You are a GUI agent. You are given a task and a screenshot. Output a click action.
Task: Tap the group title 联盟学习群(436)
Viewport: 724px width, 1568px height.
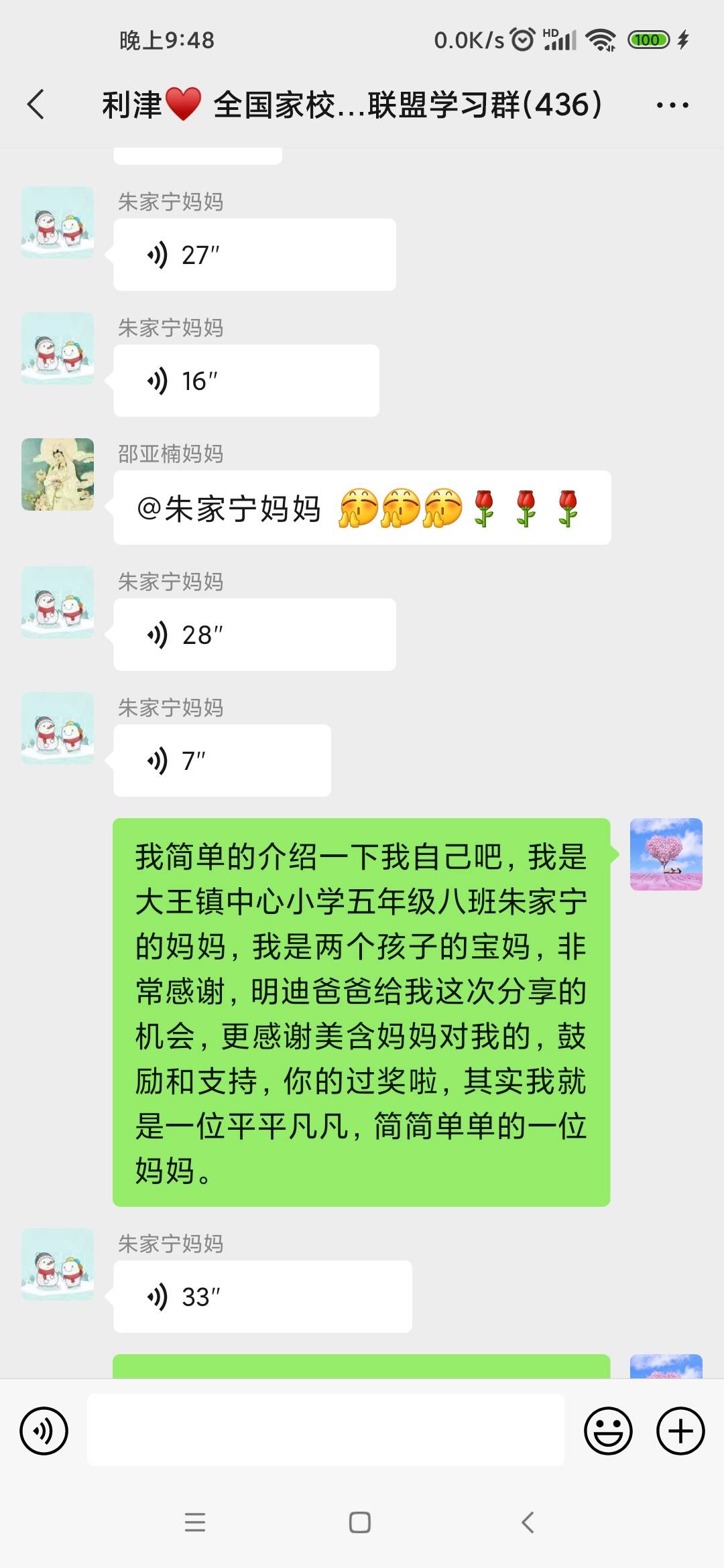(x=352, y=104)
